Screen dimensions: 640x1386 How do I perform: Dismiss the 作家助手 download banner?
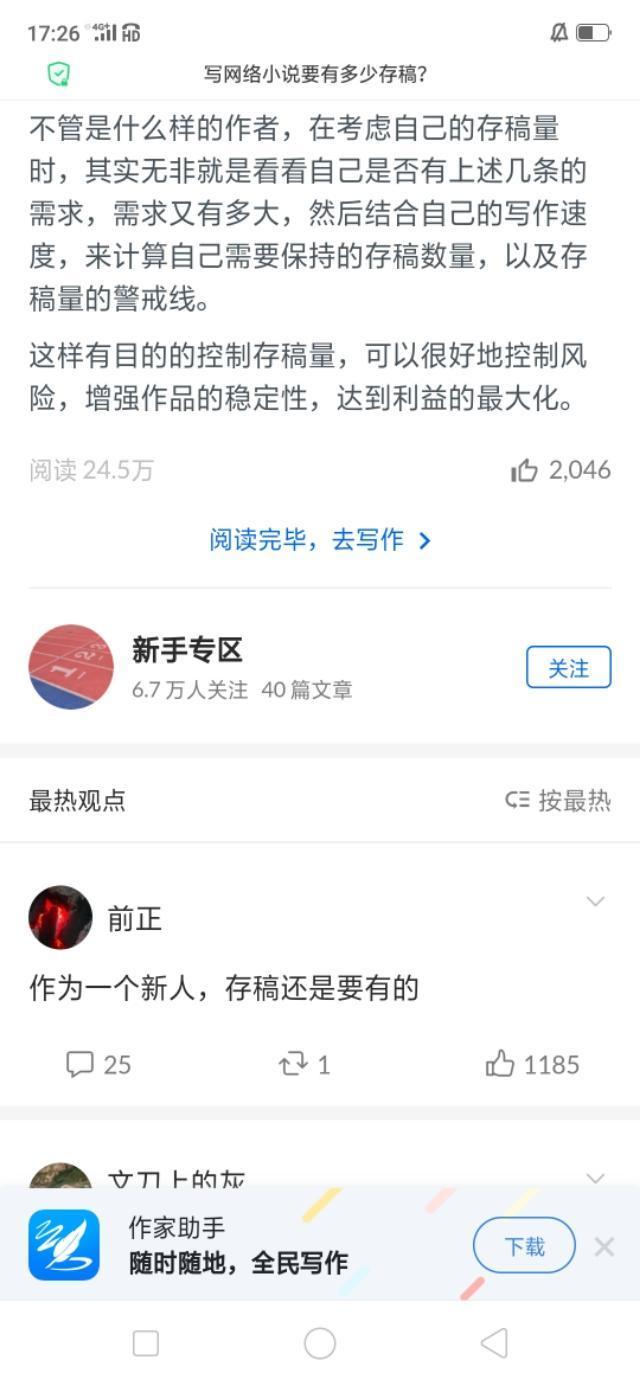[x=604, y=1246]
